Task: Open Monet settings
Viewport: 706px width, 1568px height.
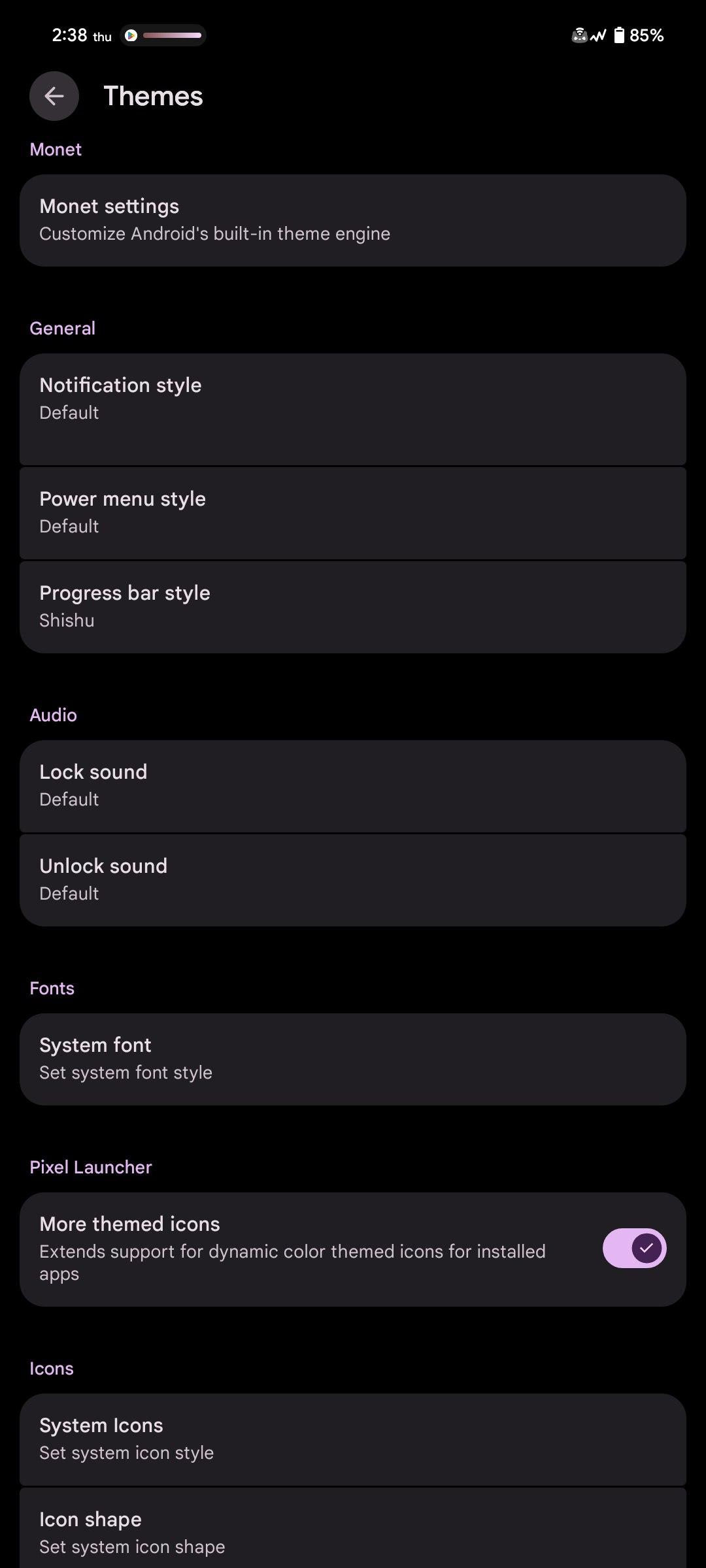Action: click(353, 220)
